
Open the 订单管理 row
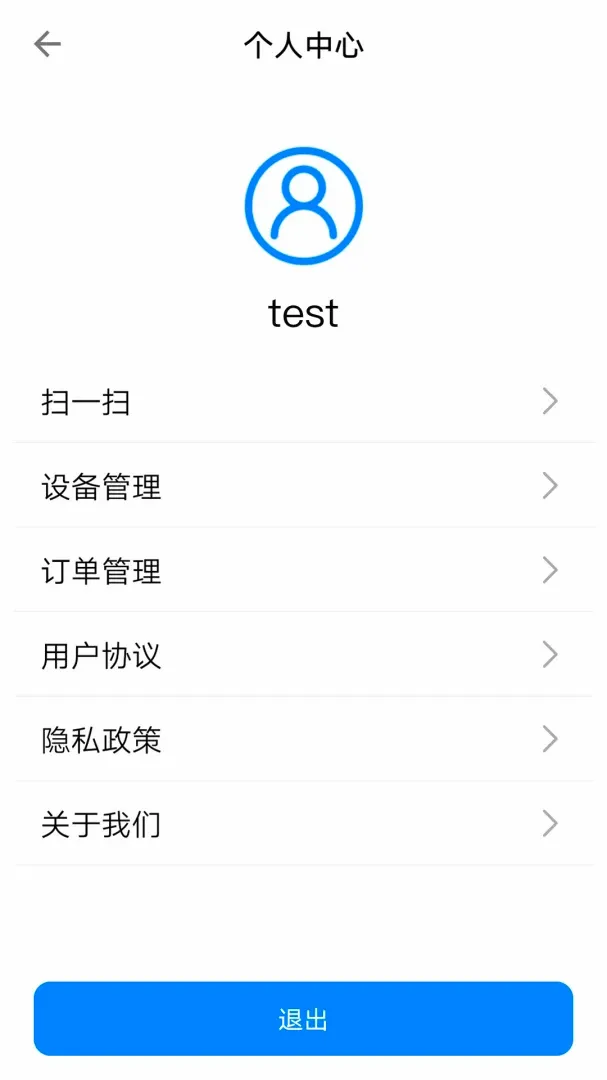coord(303,570)
